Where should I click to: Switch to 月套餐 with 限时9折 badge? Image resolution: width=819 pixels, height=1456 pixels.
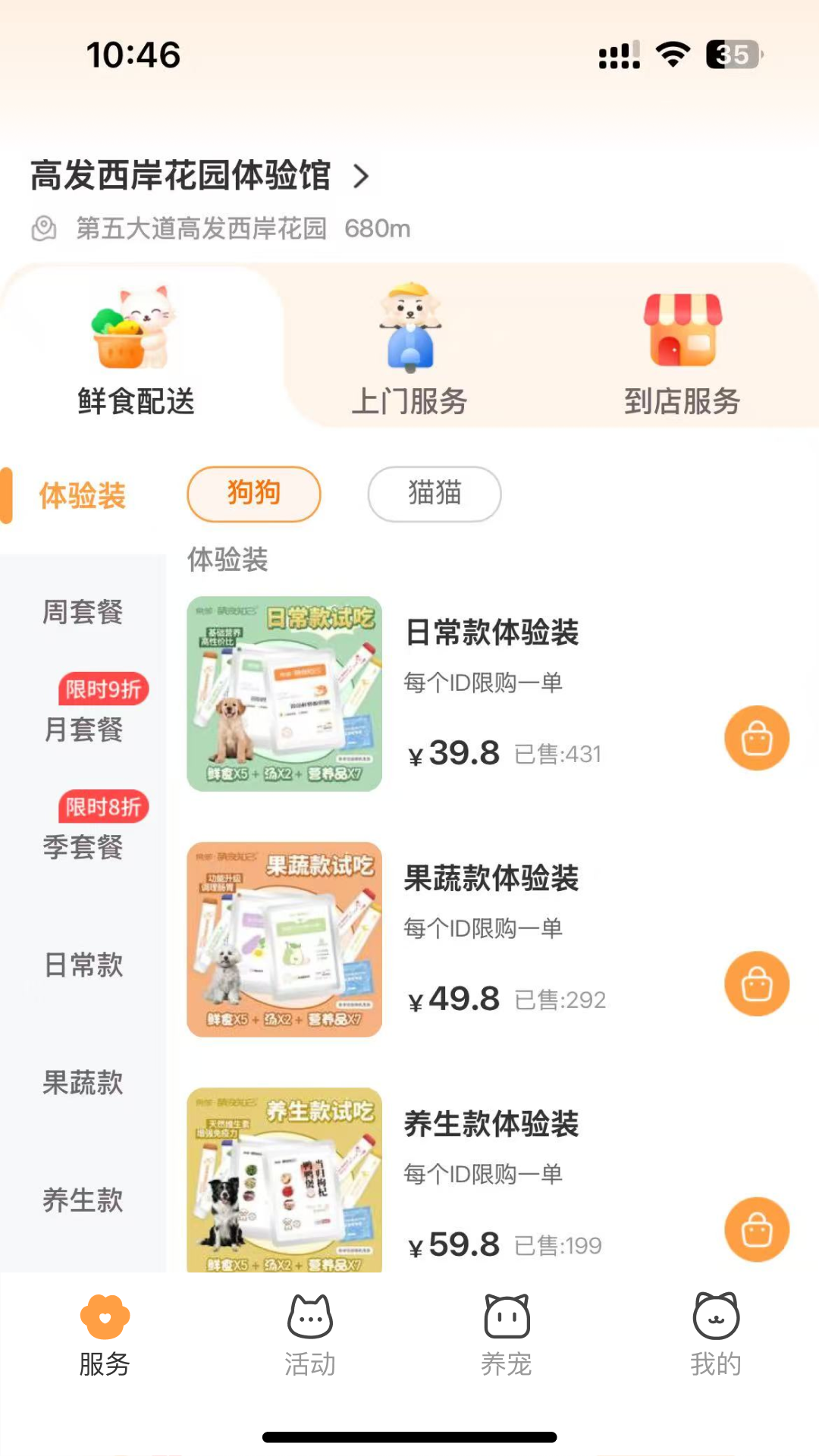coord(83,730)
